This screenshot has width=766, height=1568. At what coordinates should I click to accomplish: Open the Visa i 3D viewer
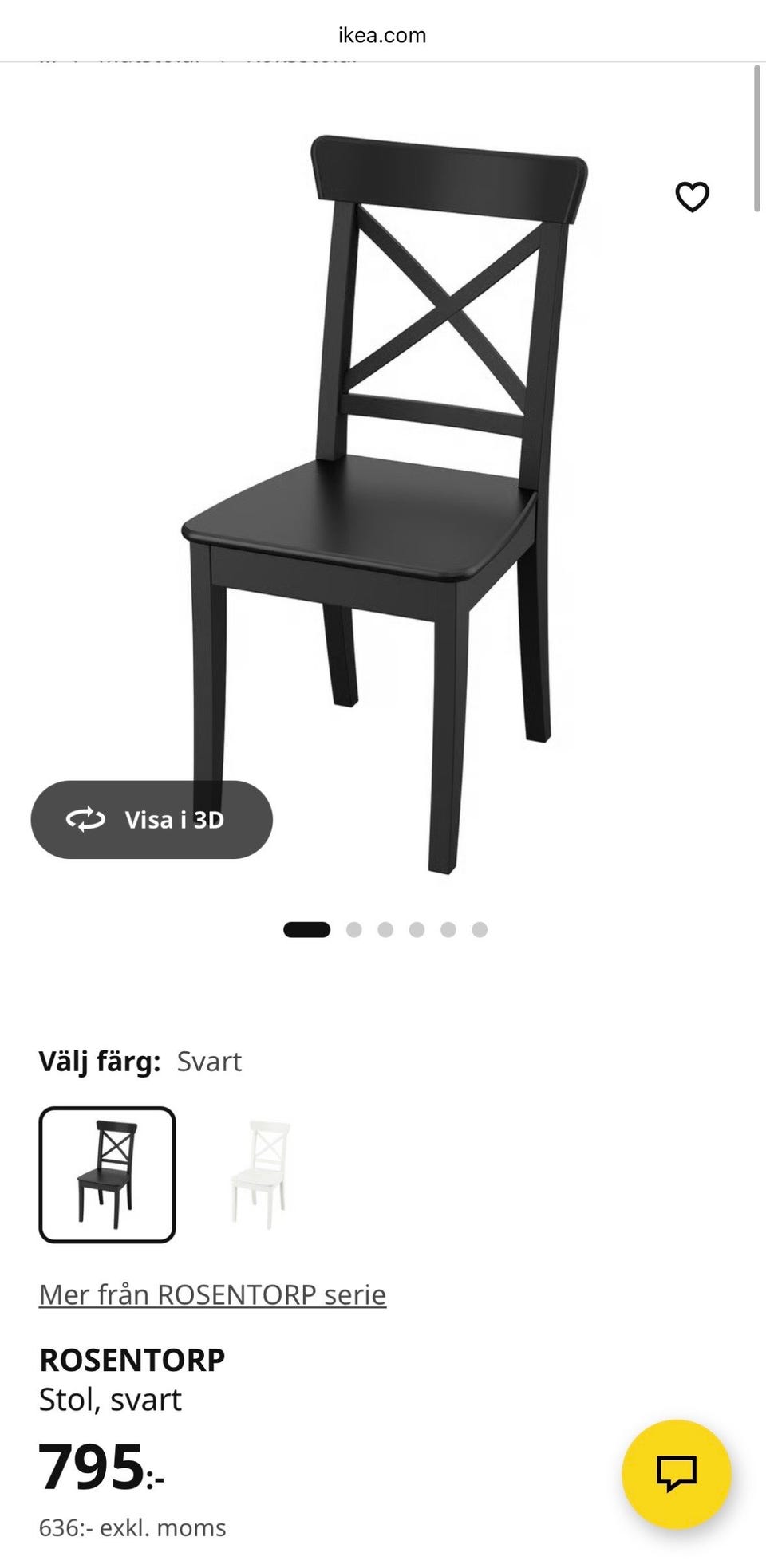pyautogui.click(x=152, y=819)
